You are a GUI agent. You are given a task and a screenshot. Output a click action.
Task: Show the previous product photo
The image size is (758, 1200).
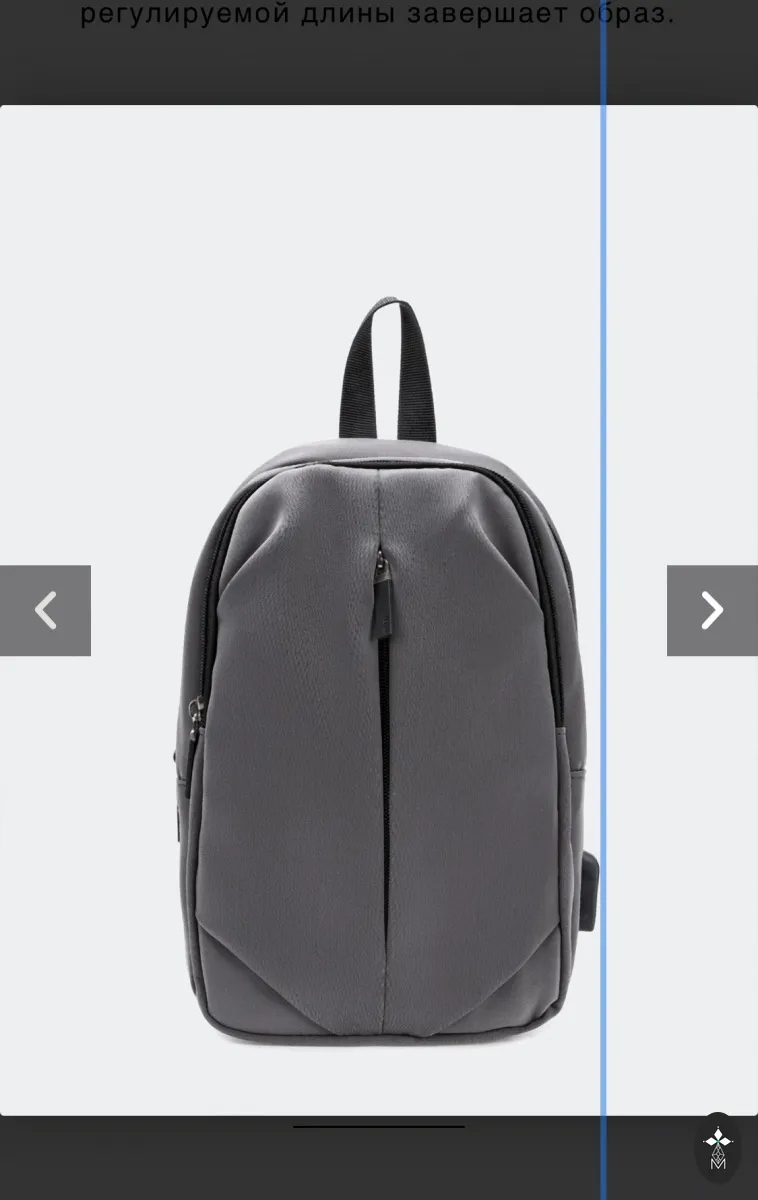(45, 610)
